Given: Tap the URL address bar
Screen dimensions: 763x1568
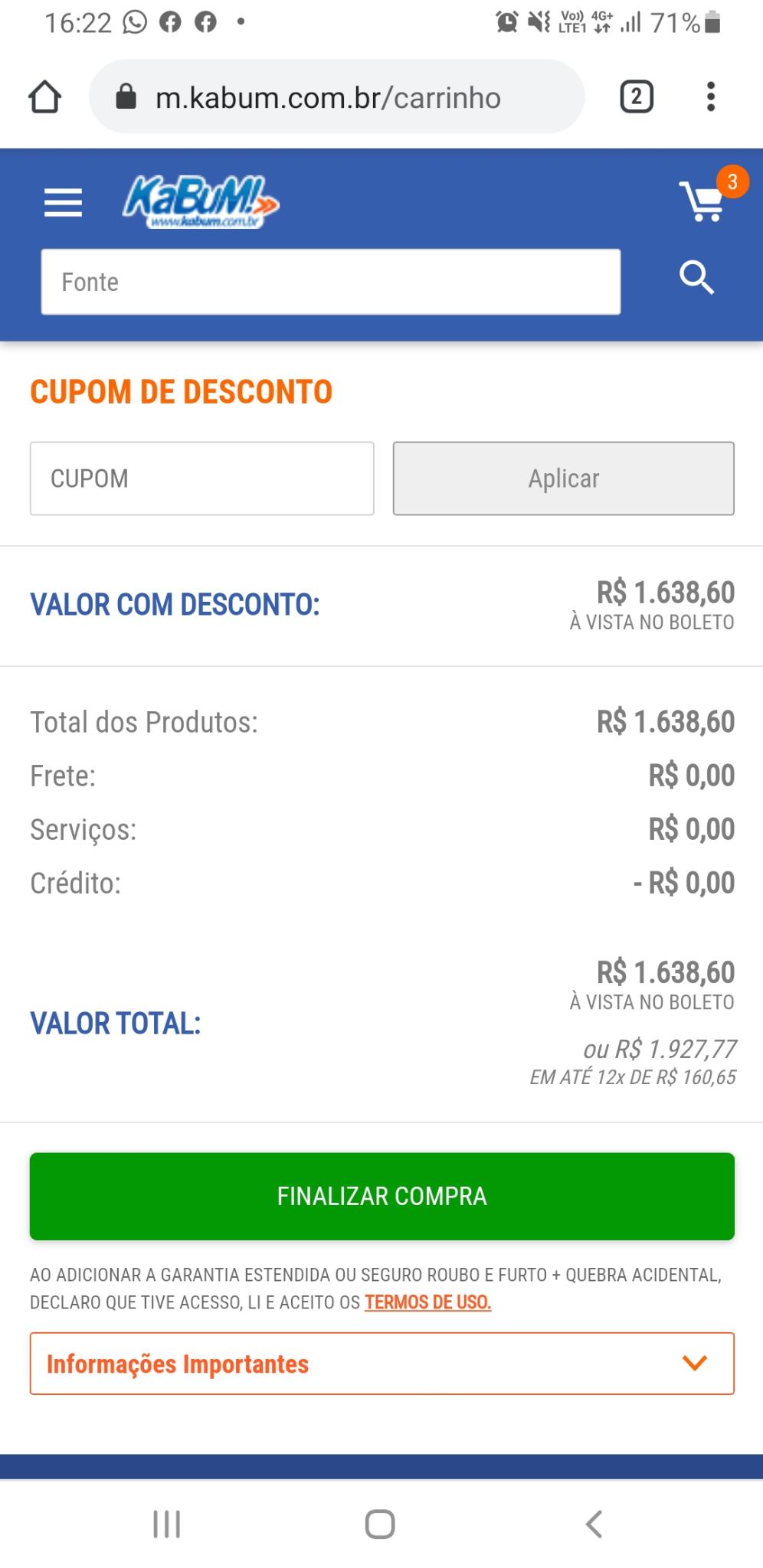Looking at the screenshot, I should tap(337, 97).
